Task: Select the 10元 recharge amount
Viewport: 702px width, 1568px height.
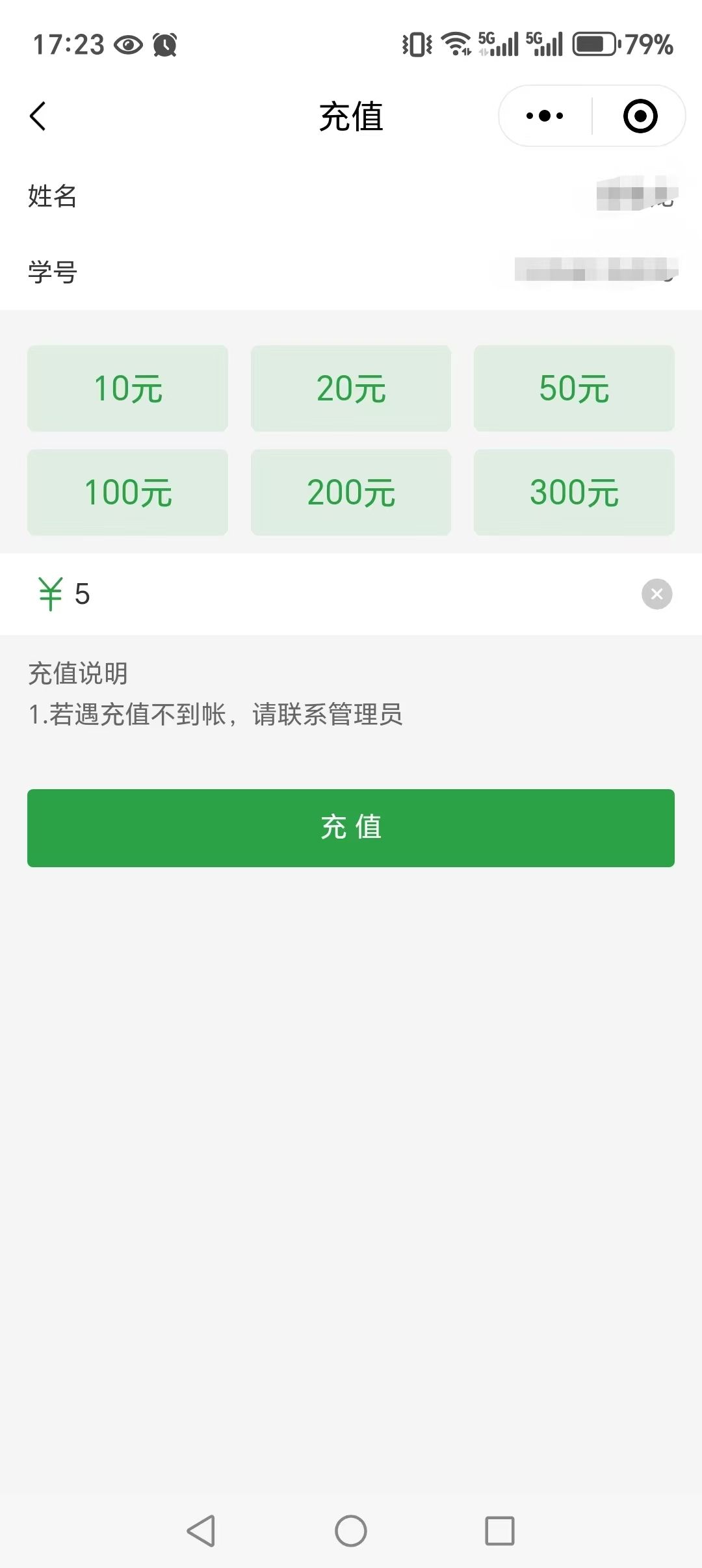Action: [127, 388]
